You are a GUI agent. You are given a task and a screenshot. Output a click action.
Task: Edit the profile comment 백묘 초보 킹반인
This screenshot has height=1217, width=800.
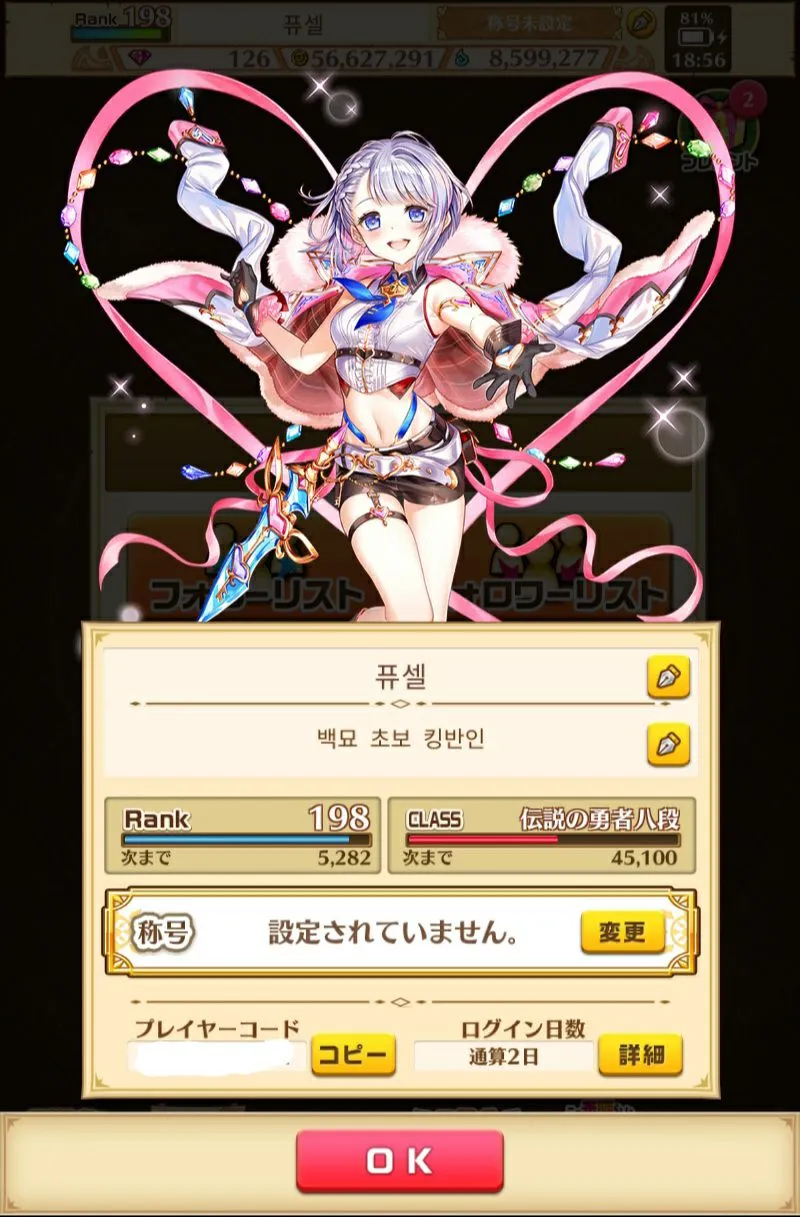(x=668, y=745)
